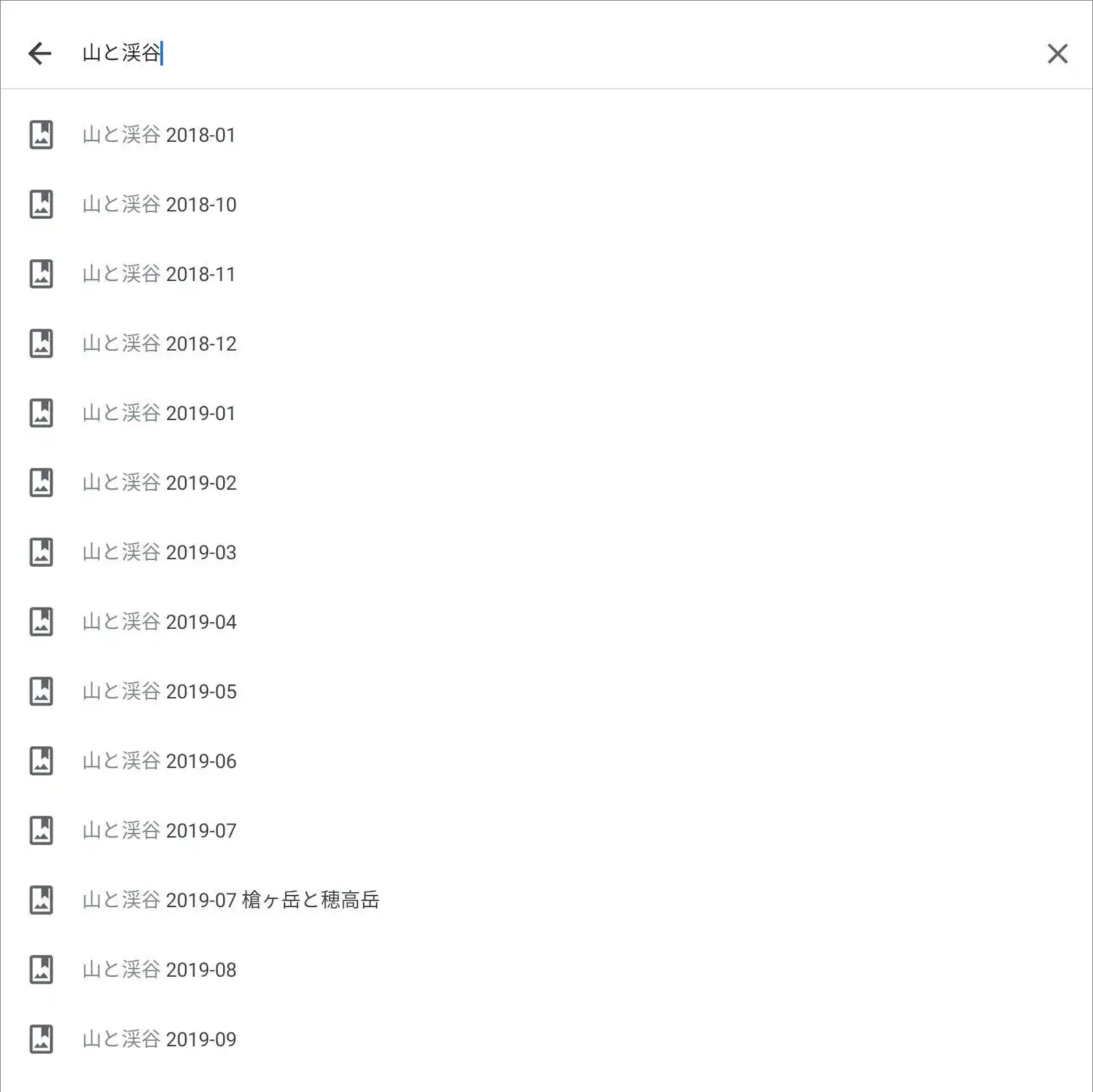Tap the 山と溪谷 2019-08 suggestion
The image size is (1093, 1092).
159,970
